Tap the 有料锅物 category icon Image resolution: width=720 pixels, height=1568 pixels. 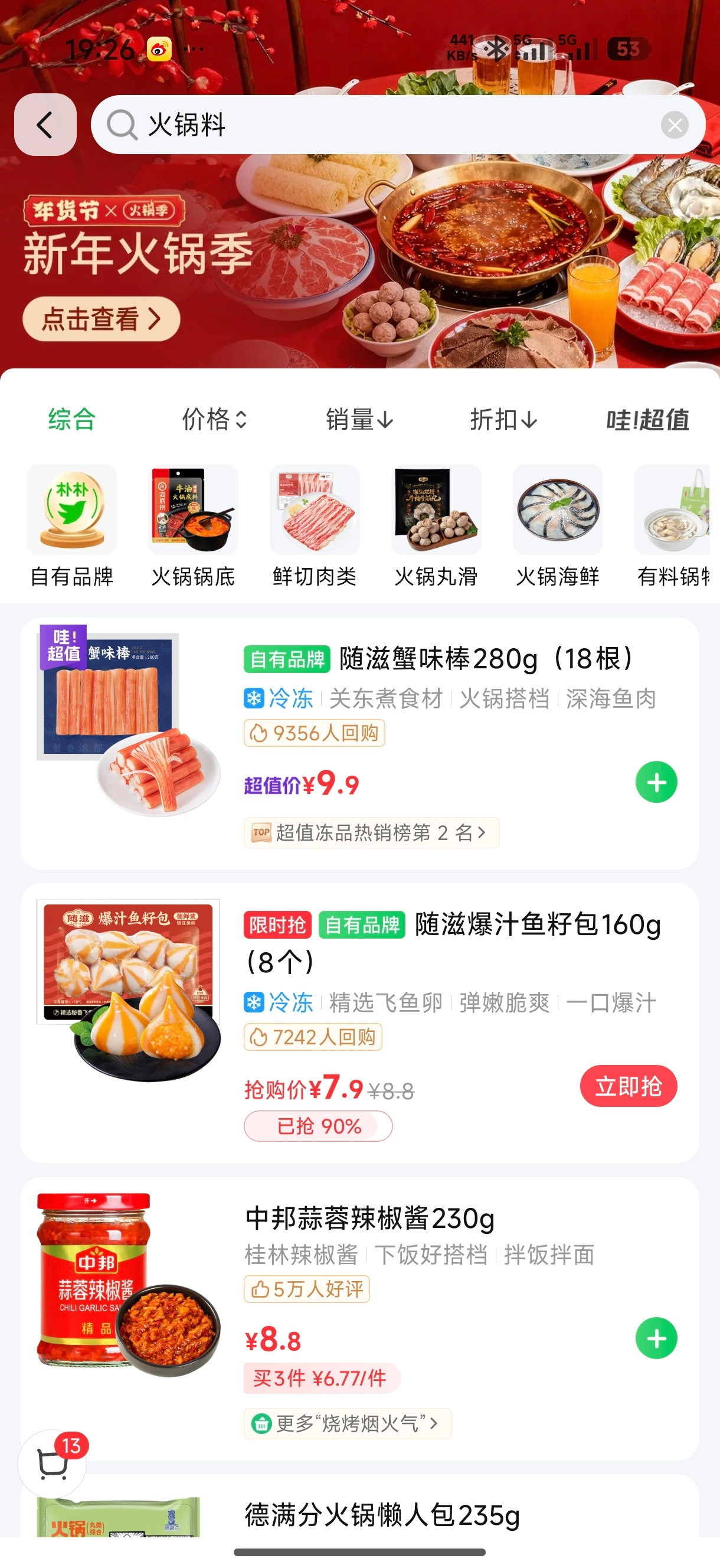(x=676, y=510)
